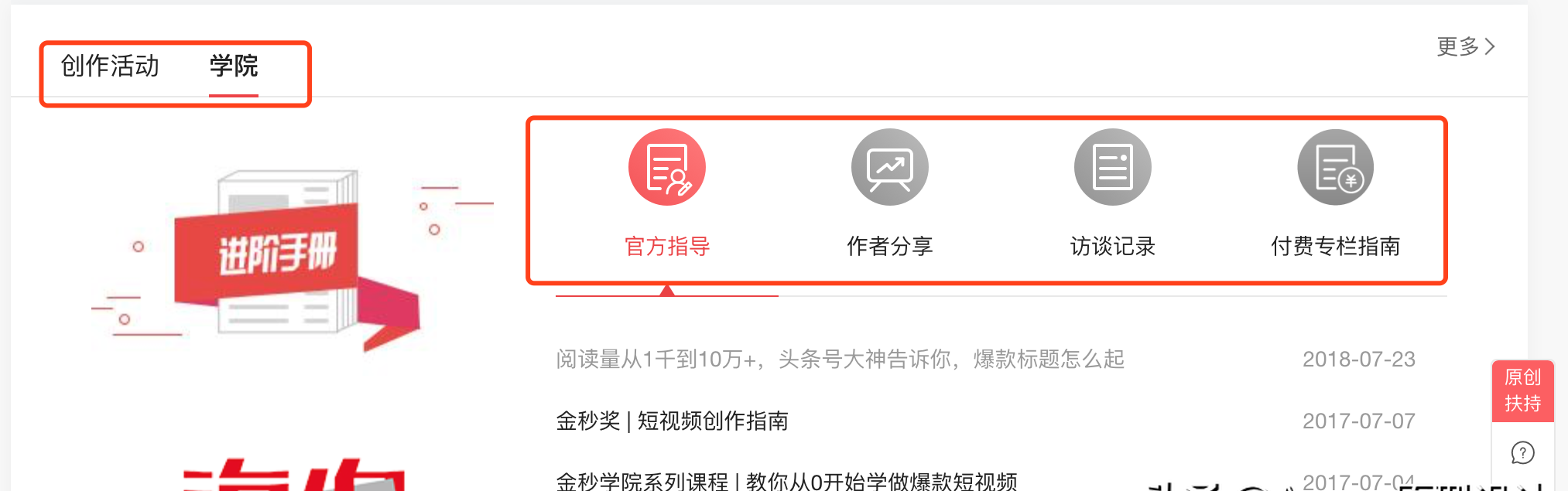Open 更多 to see more
This screenshot has height=491, width=1568.
(x=1465, y=47)
